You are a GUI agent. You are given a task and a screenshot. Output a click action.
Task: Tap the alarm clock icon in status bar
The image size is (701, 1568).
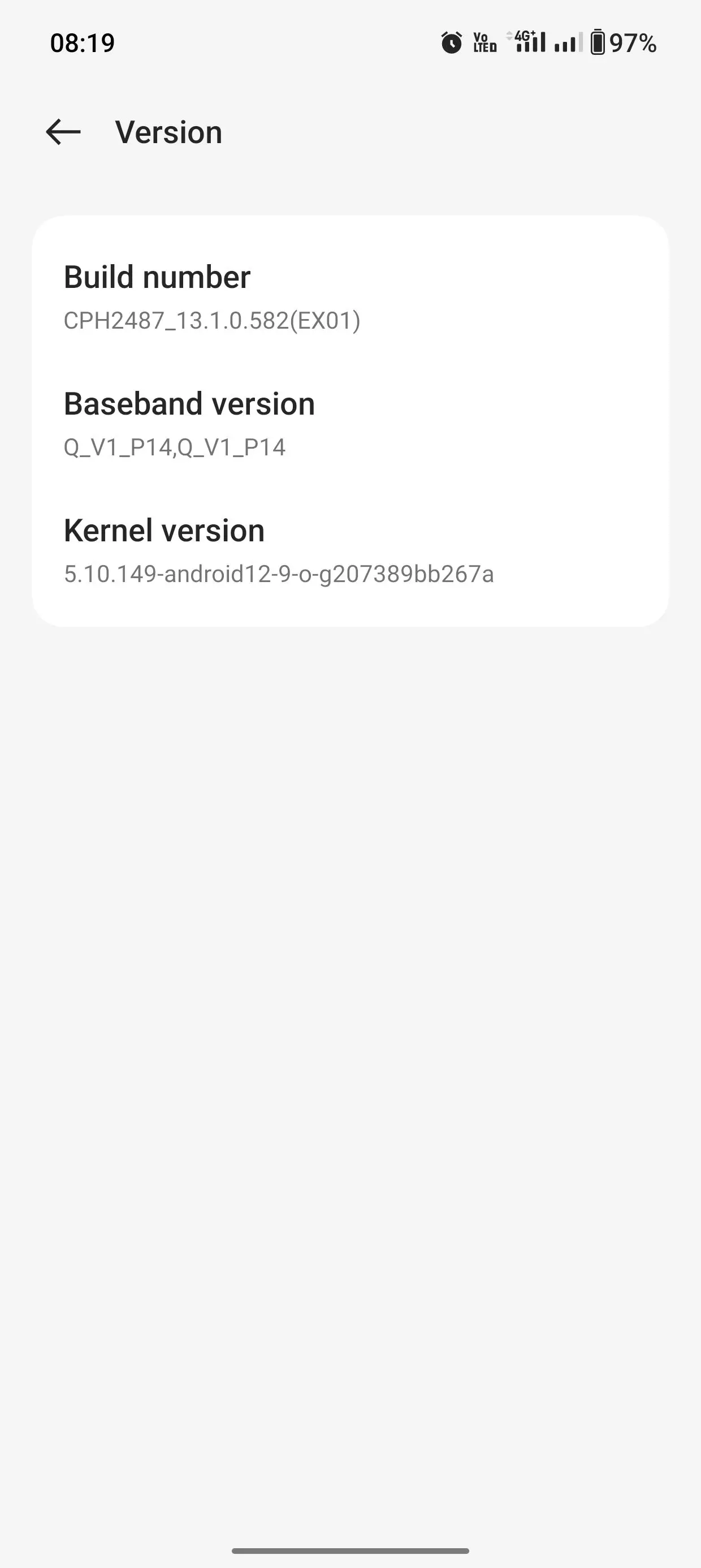click(451, 43)
